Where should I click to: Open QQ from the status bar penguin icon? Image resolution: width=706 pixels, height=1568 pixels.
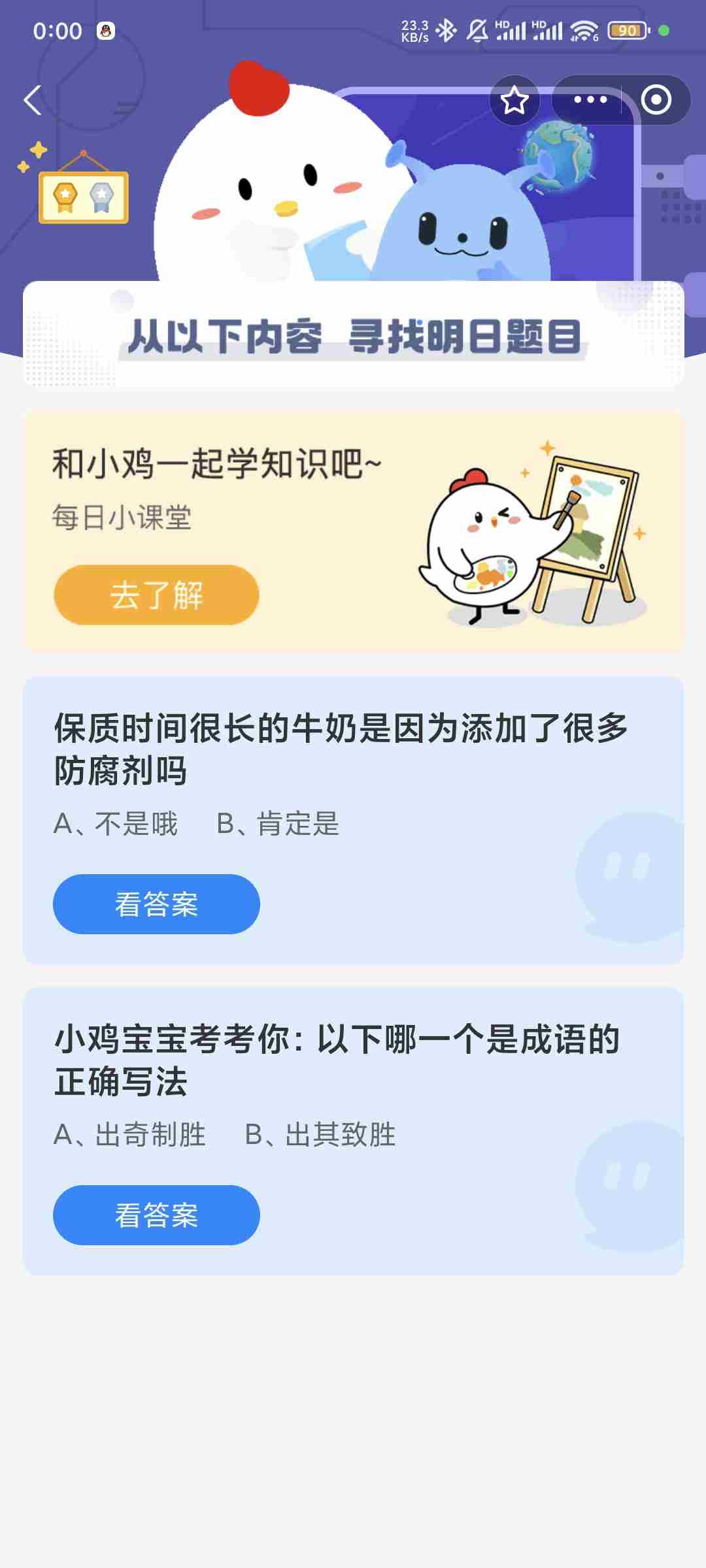coord(105,31)
